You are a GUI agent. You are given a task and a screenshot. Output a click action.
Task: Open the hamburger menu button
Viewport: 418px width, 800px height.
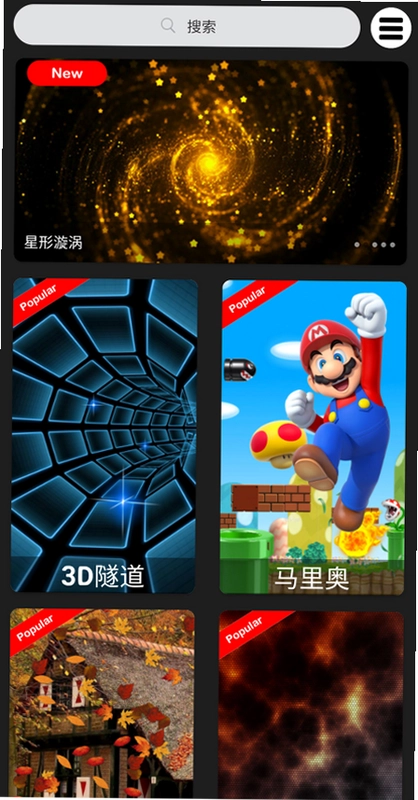[x=391, y=28]
